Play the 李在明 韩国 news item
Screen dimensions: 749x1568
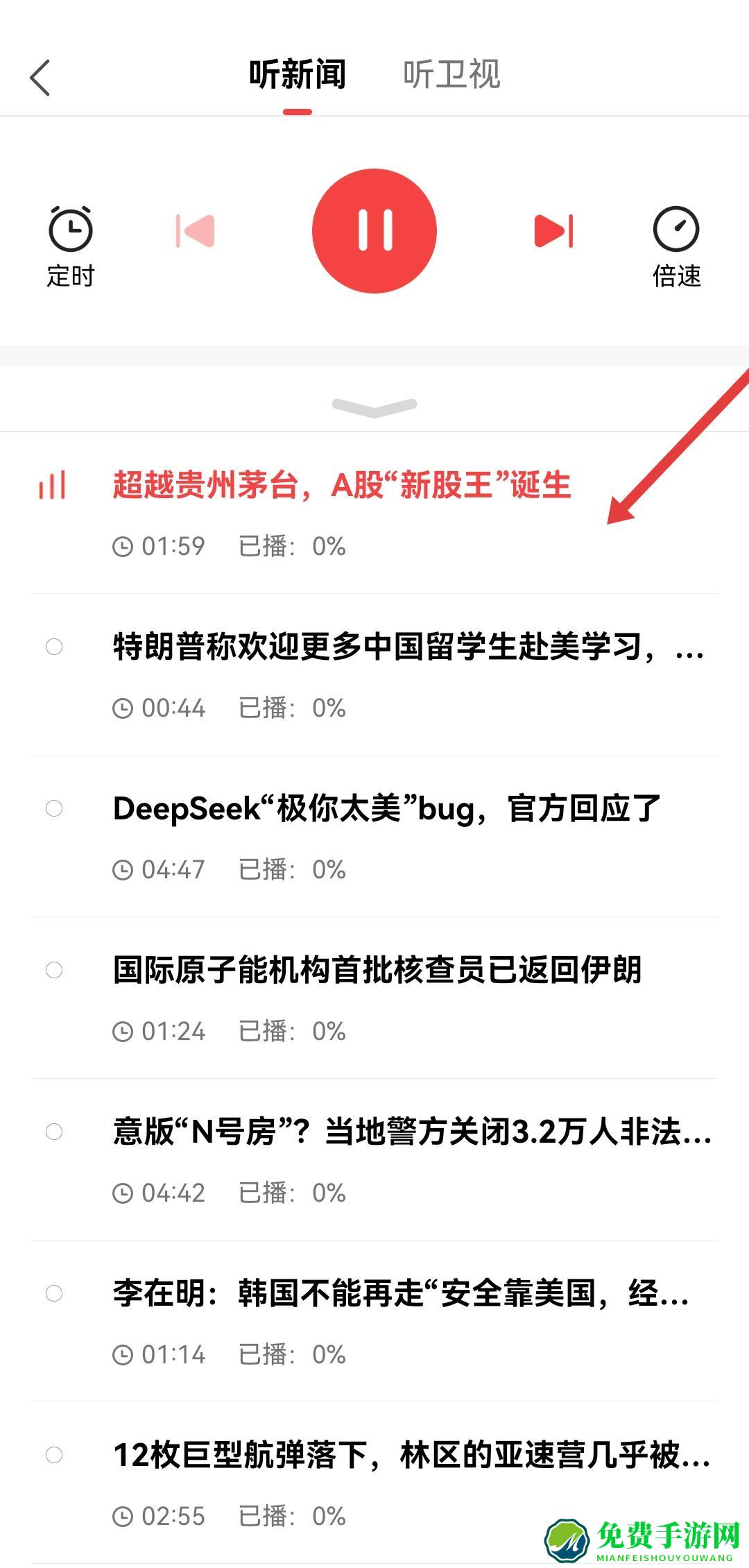pos(401,1293)
